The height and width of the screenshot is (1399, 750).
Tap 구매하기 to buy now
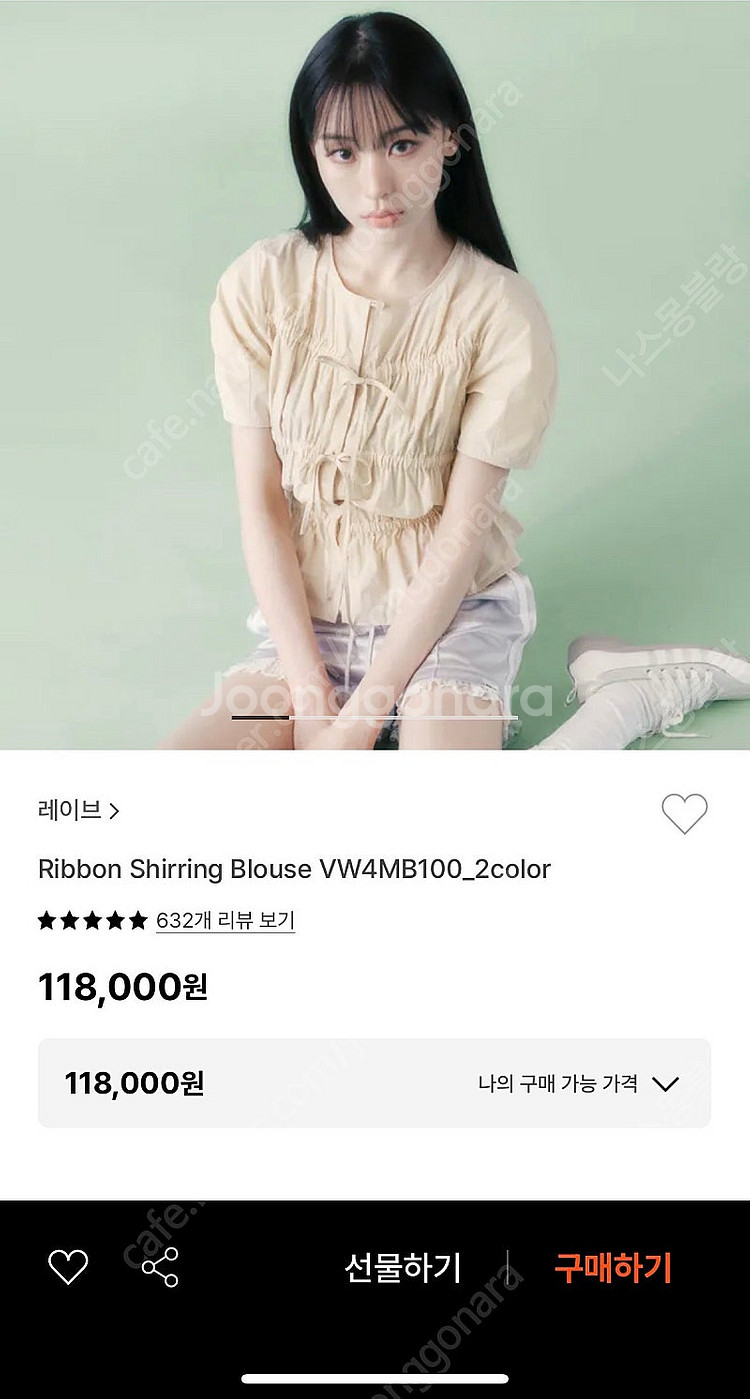point(613,1268)
